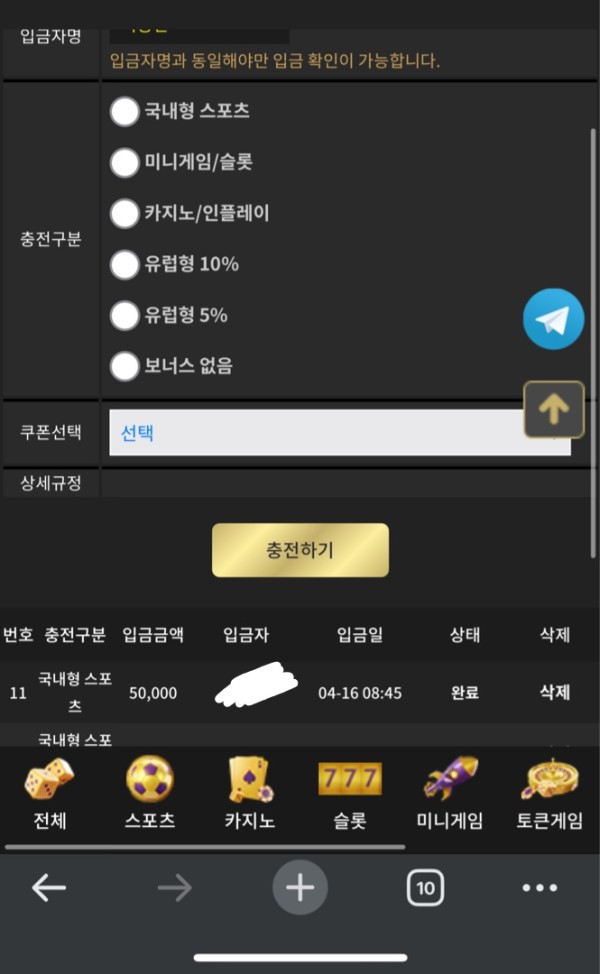Switch to the 스포츠 tab
The height and width of the screenshot is (974, 600).
tap(150, 794)
